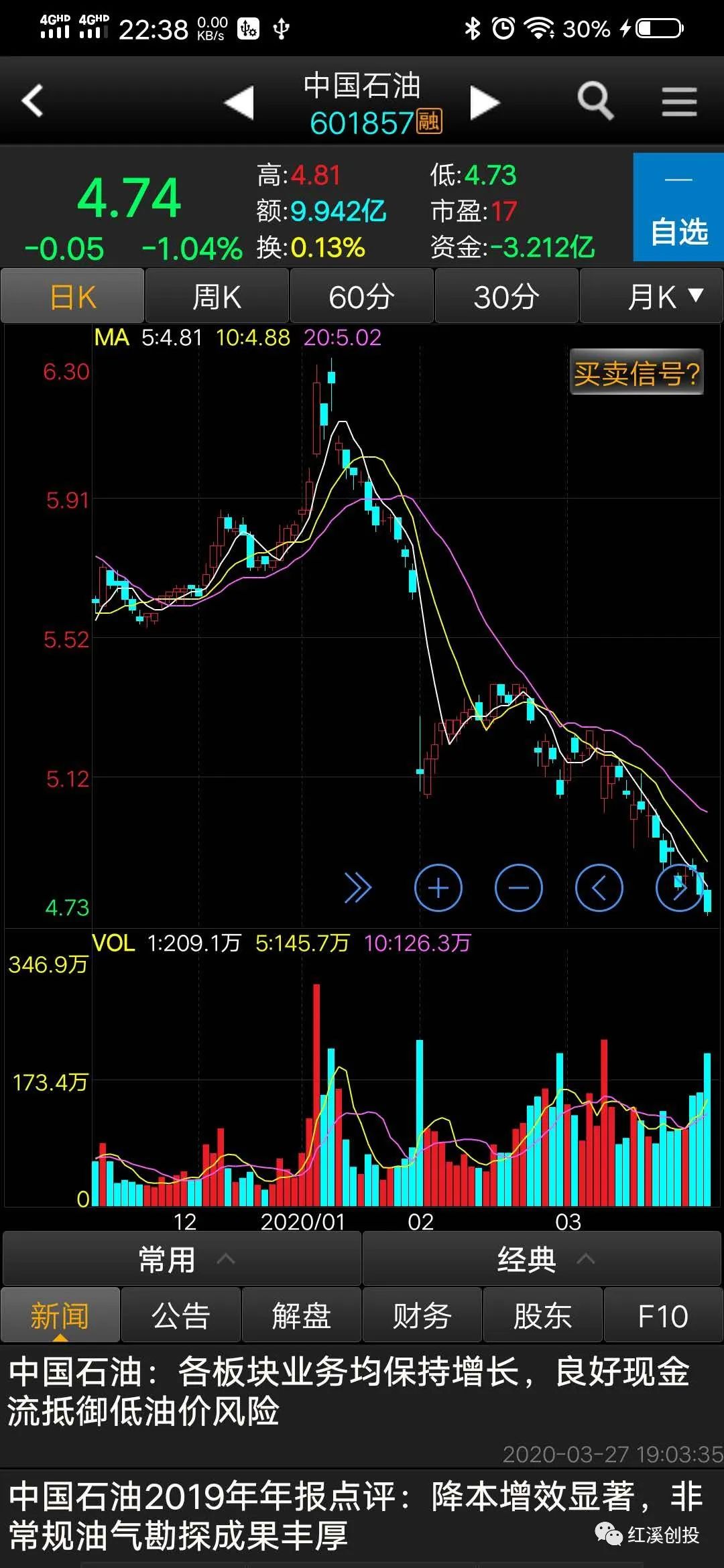724x1568 pixels.
Task: Open the hamburger menu
Action: pyautogui.click(x=679, y=101)
